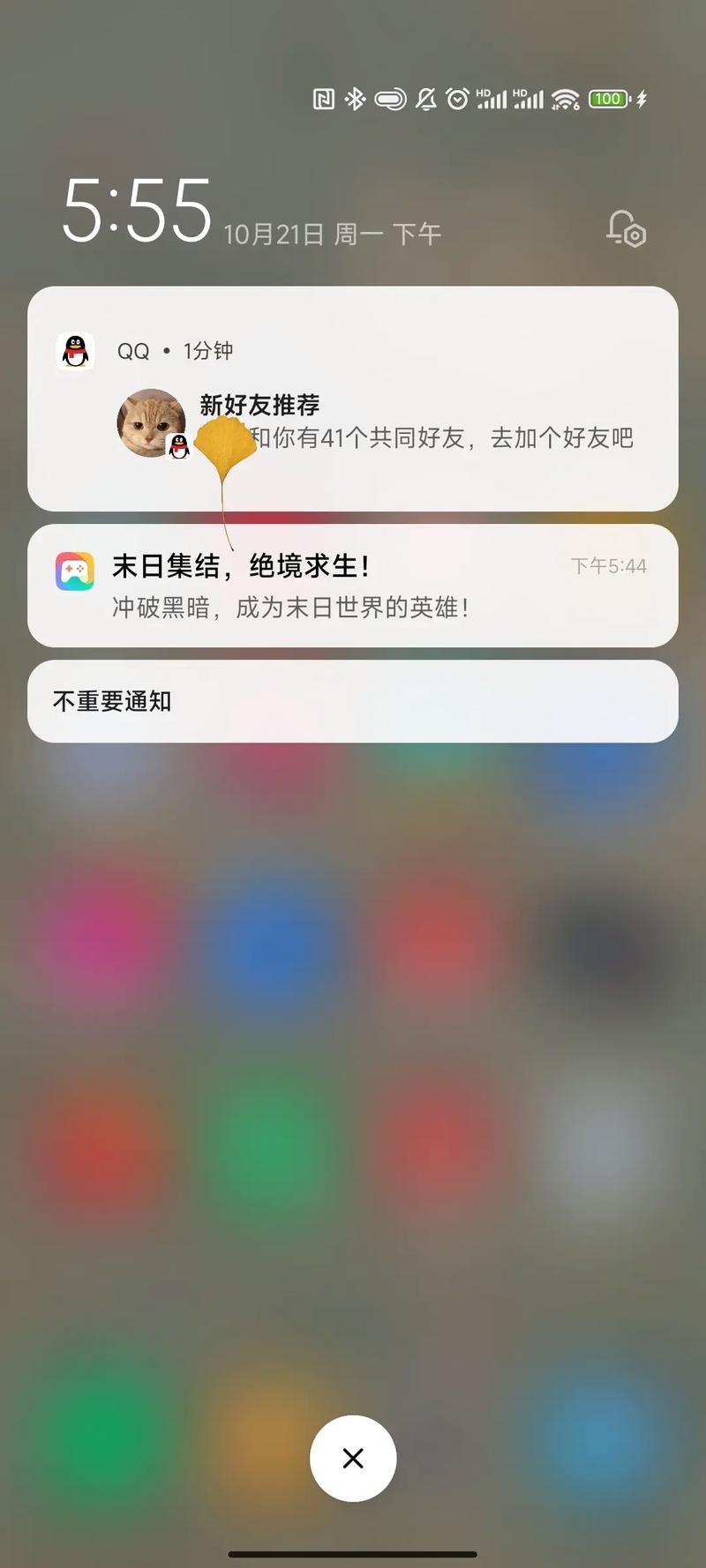Clear all notifications with the X button

[x=353, y=1459]
